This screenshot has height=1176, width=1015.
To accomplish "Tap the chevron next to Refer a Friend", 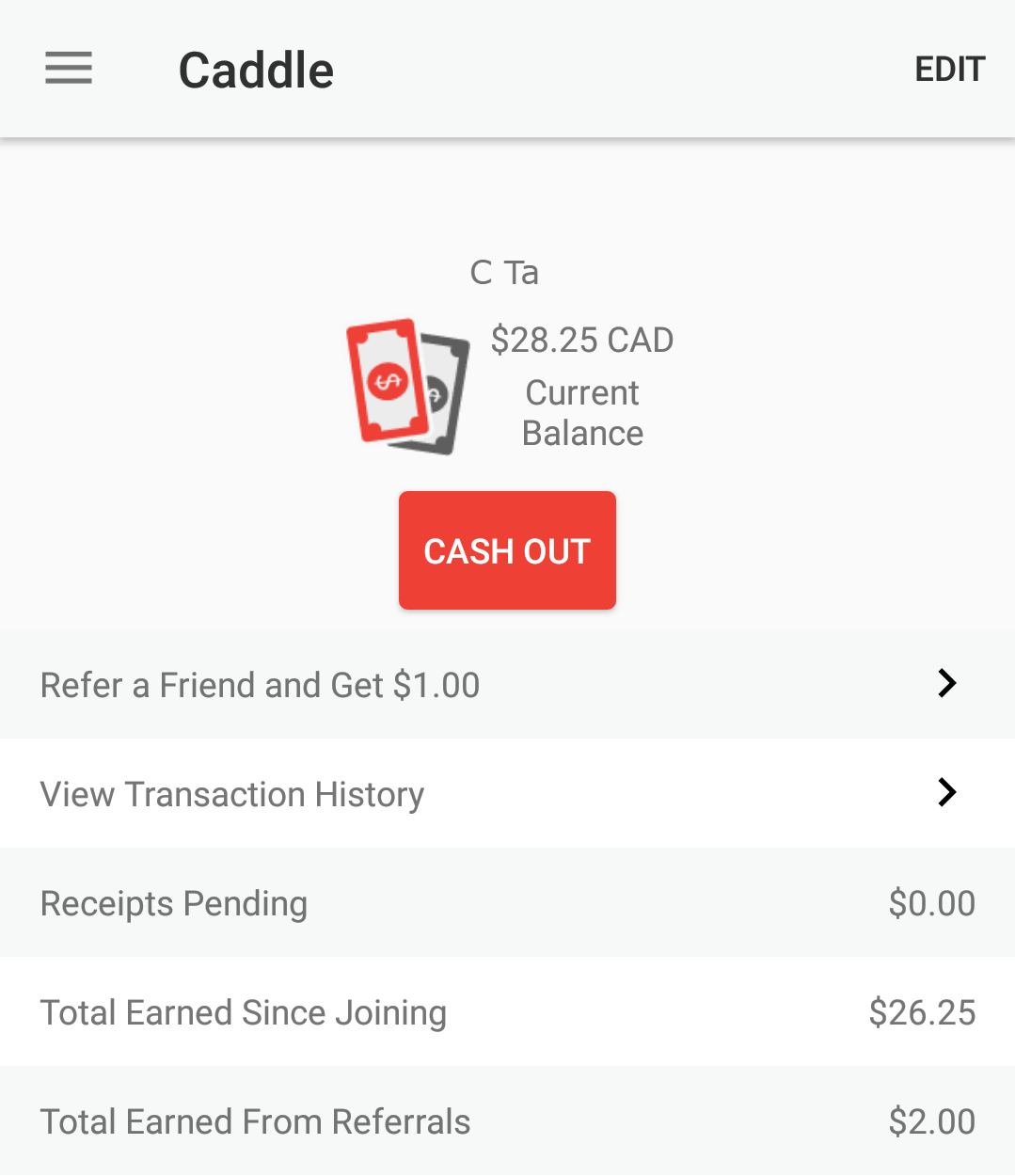I will (x=947, y=684).
